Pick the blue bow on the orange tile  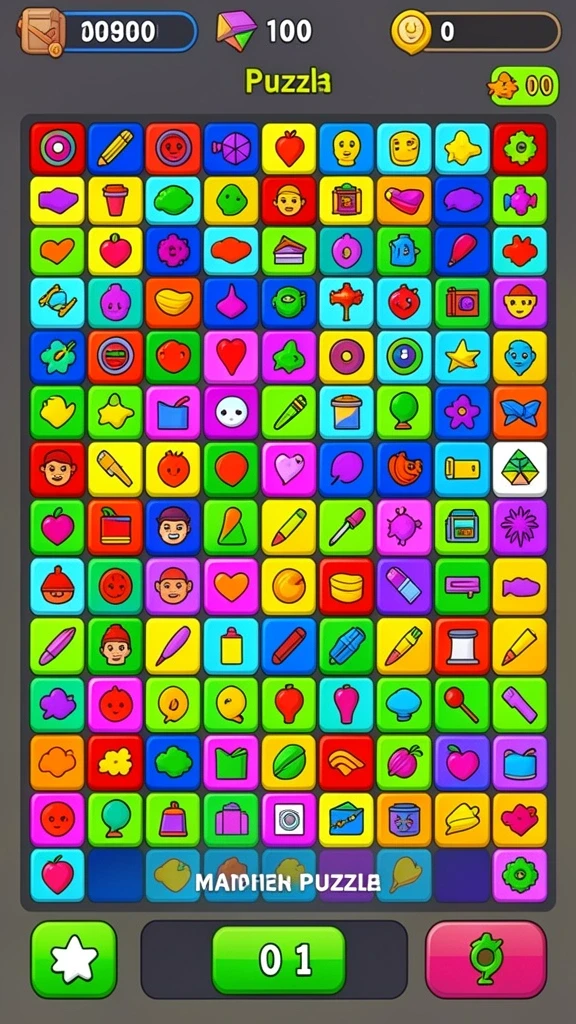click(520, 412)
